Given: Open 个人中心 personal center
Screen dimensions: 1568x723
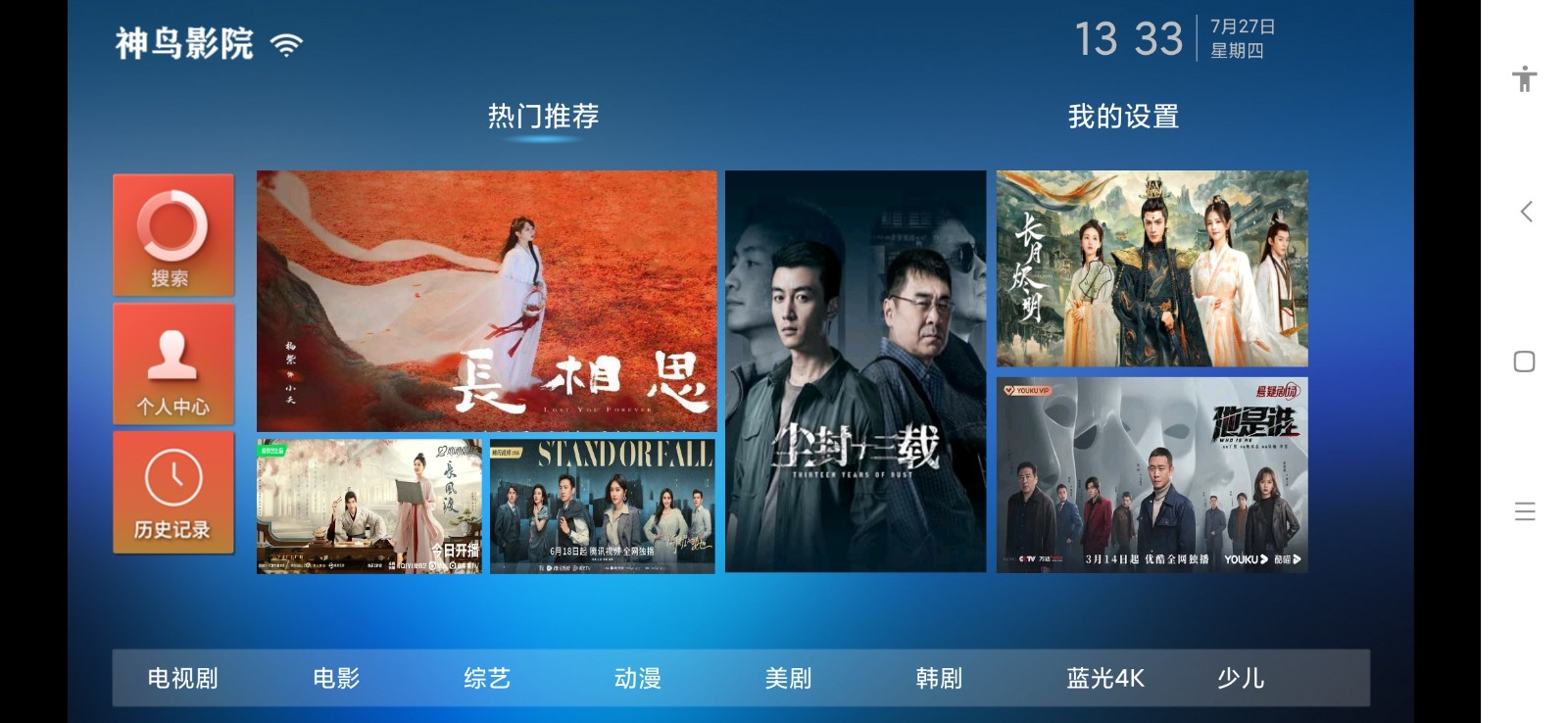Looking at the screenshot, I should coord(173,363).
